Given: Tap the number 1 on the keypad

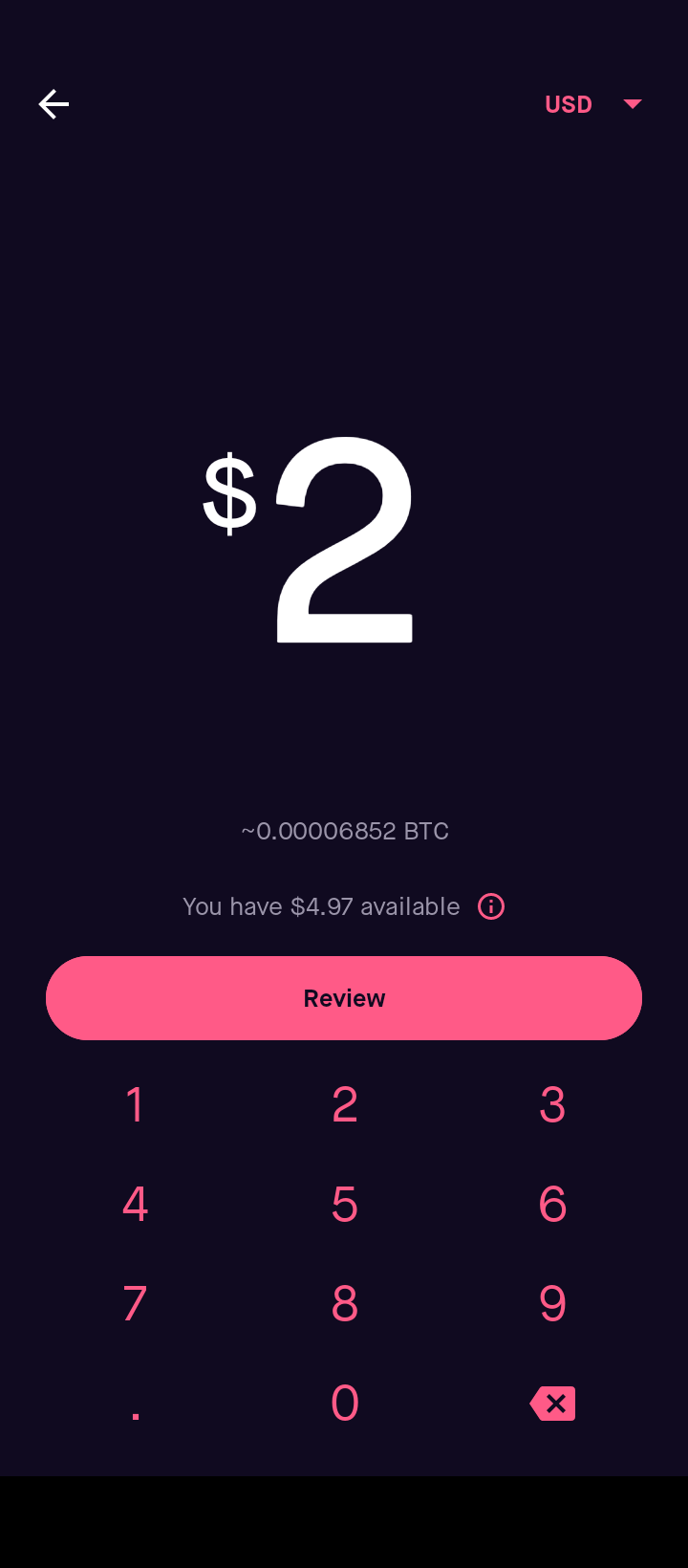Looking at the screenshot, I should click(135, 1104).
